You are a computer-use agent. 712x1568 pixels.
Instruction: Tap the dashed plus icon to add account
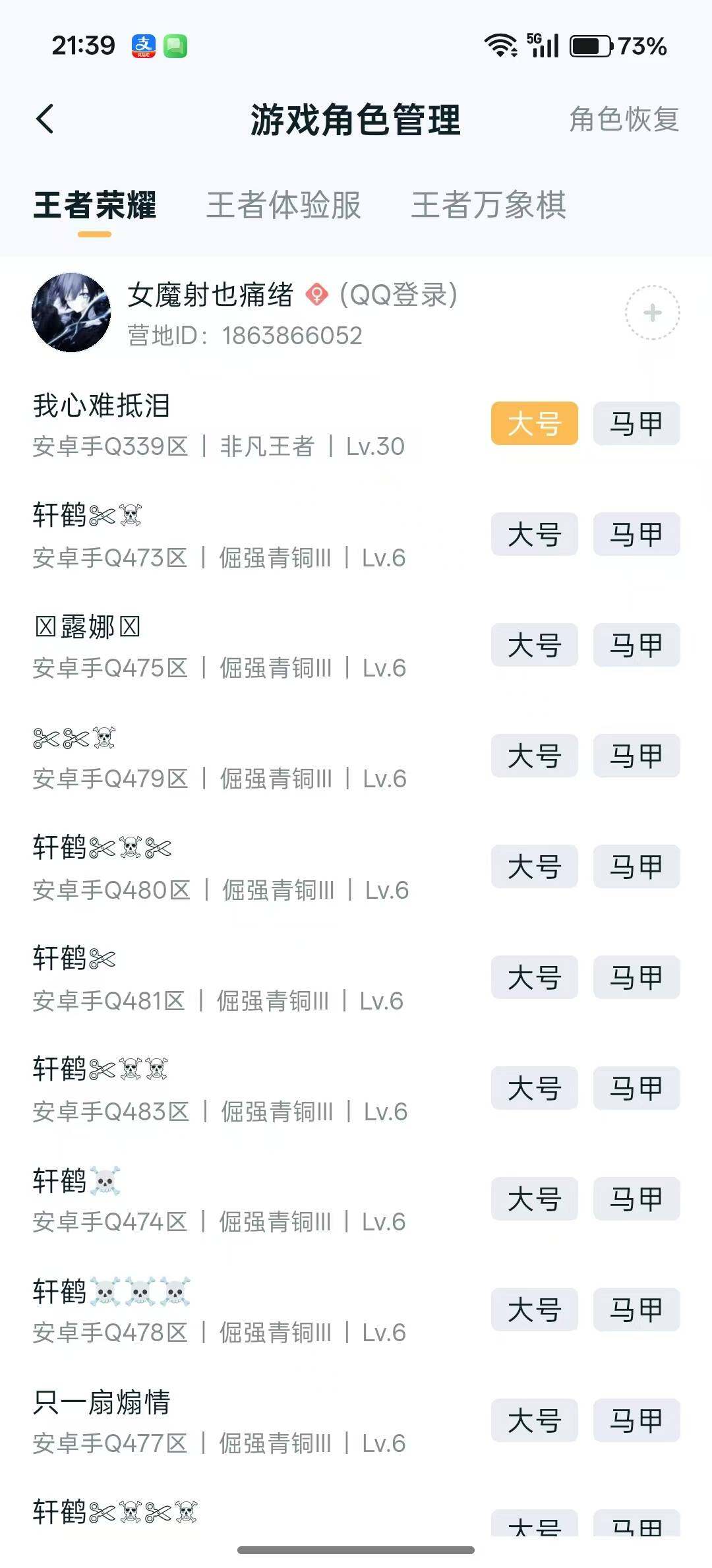[x=651, y=313]
